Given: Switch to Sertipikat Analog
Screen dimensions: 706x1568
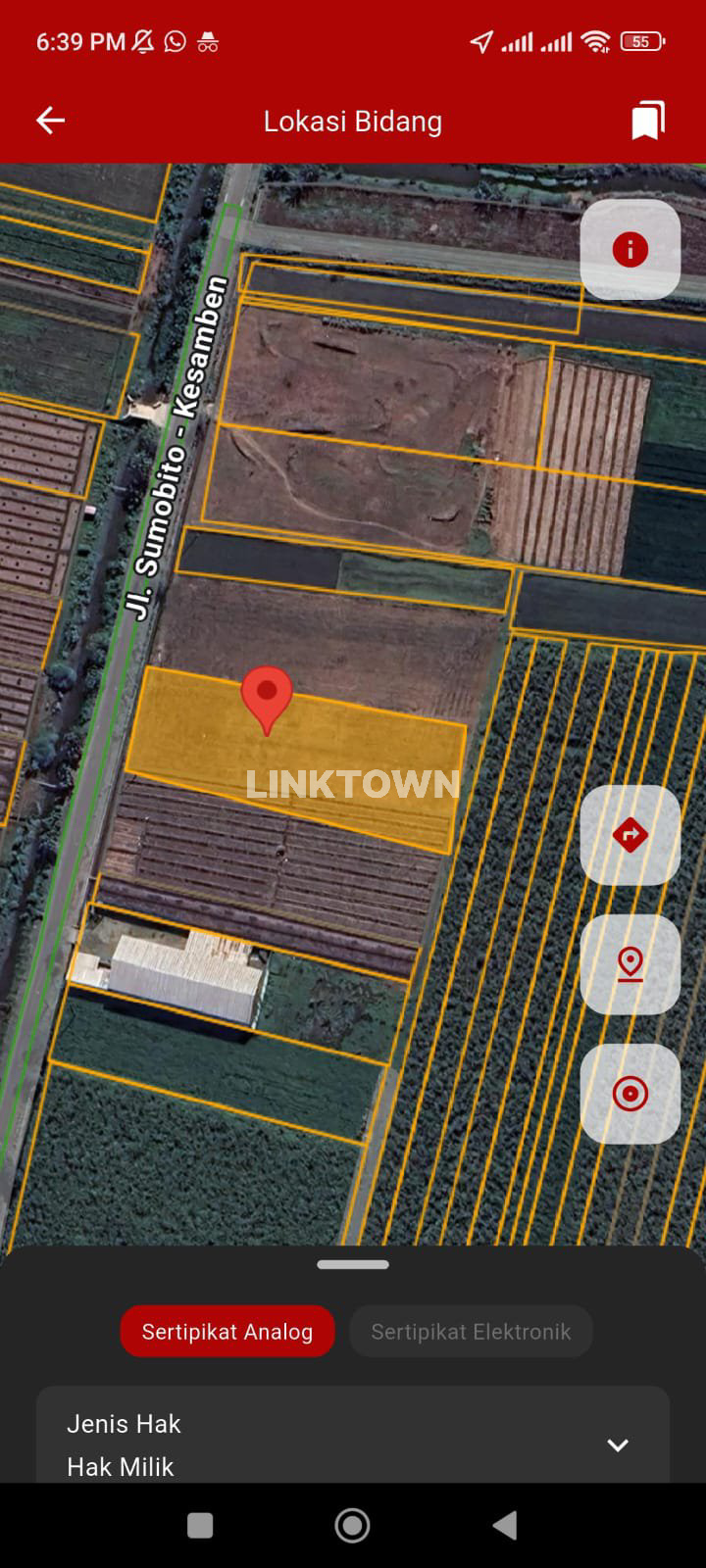Looking at the screenshot, I should (x=227, y=1332).
